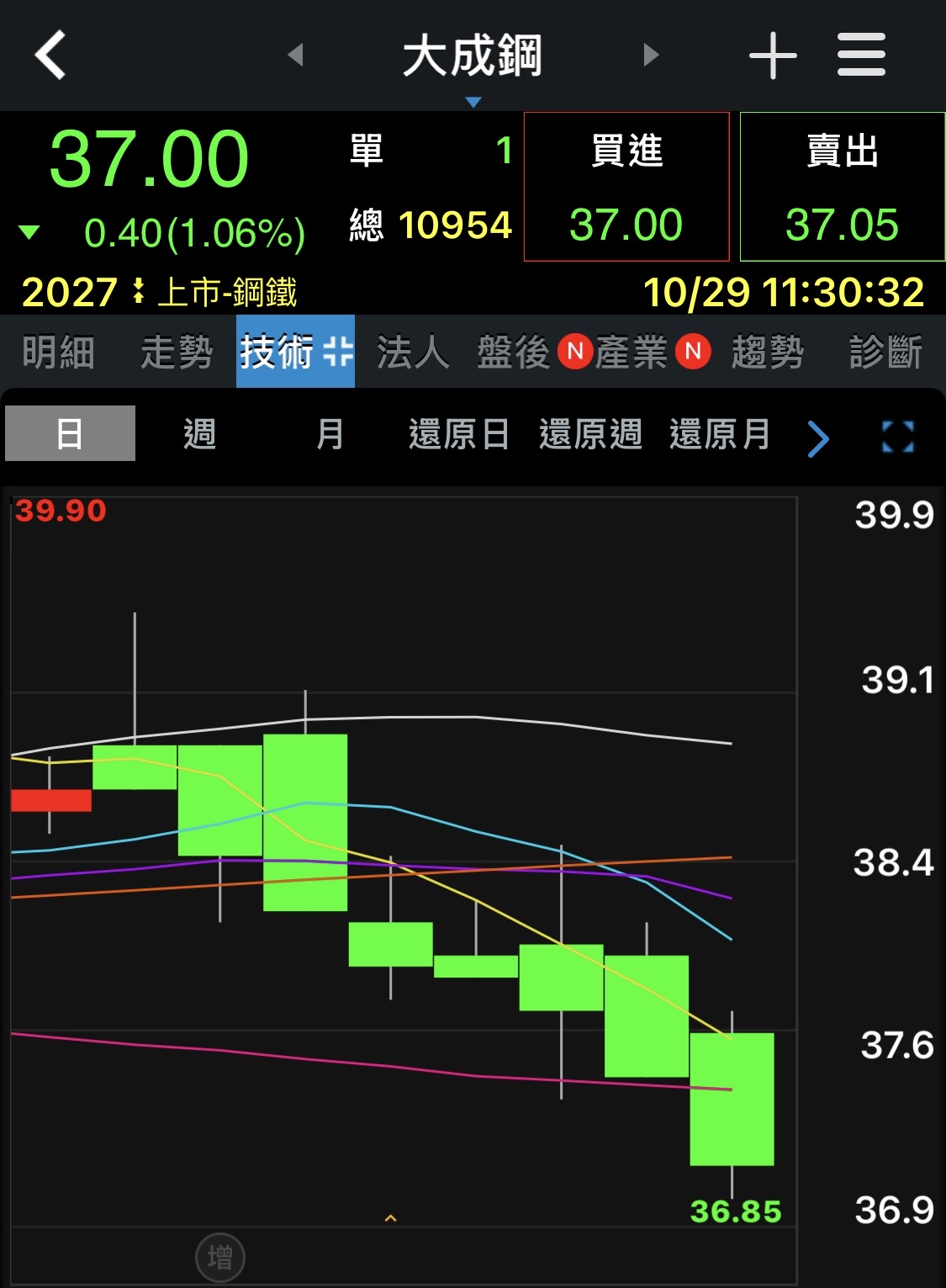
Task: Switch to the previous stock
Action: point(295,56)
